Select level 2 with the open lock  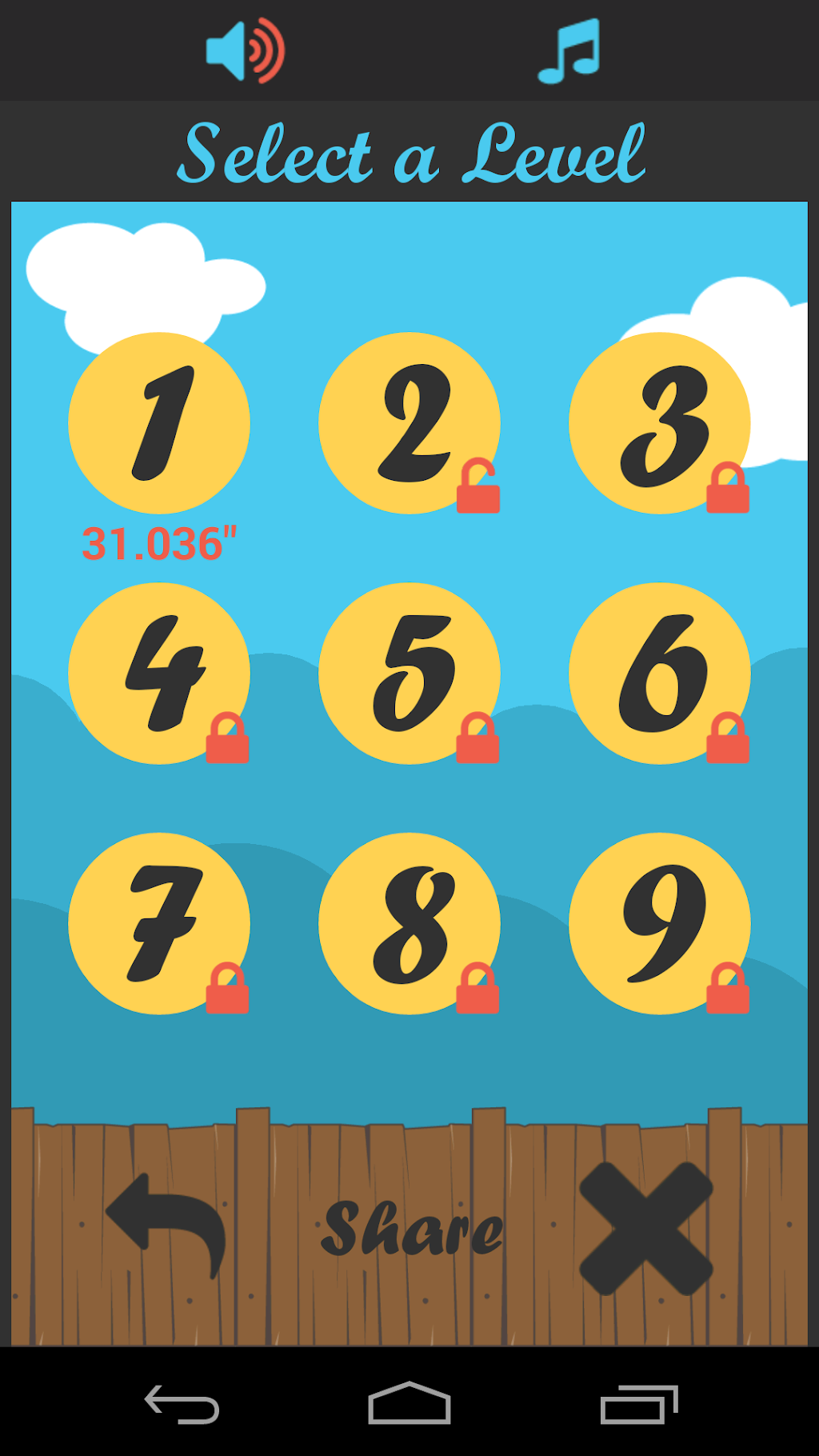(409, 422)
